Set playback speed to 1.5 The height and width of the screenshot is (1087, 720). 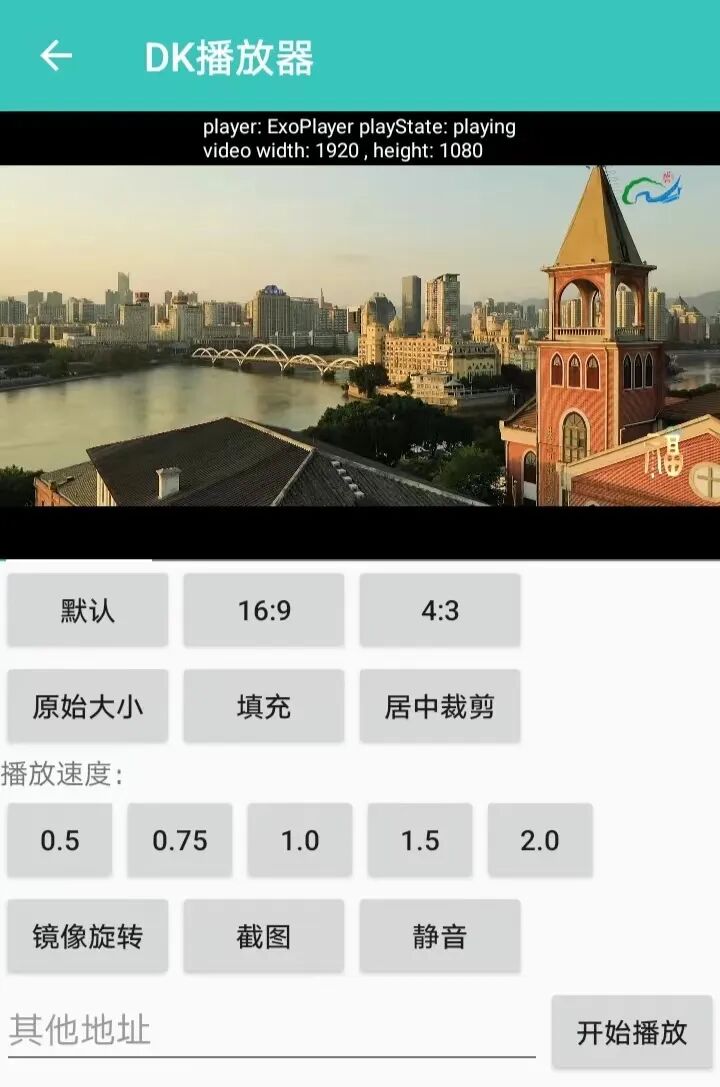click(420, 840)
